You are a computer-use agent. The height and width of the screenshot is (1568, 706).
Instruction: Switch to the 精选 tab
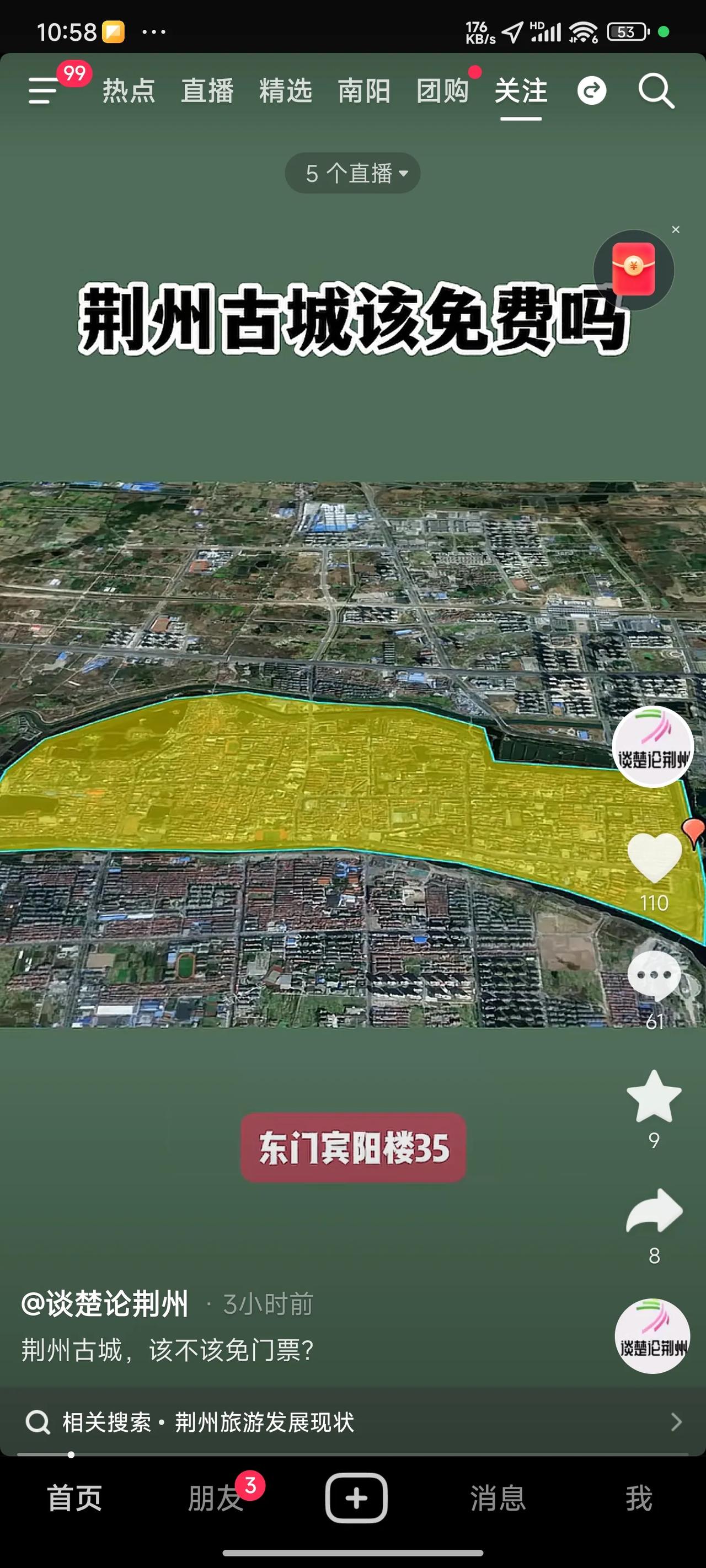[286, 91]
